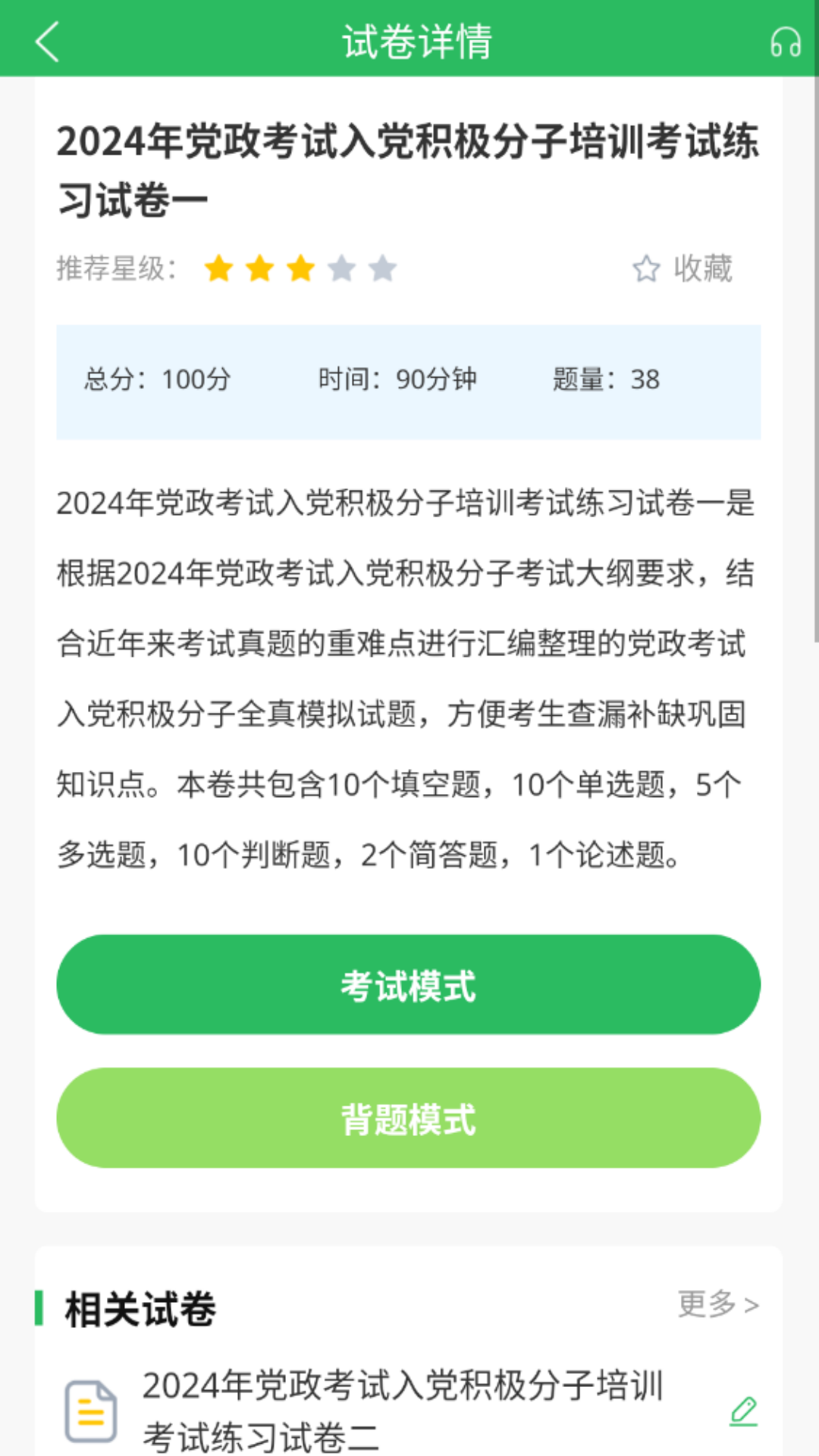Tap the fourth star to change rating
This screenshot has width=819, height=1456.
(340, 269)
